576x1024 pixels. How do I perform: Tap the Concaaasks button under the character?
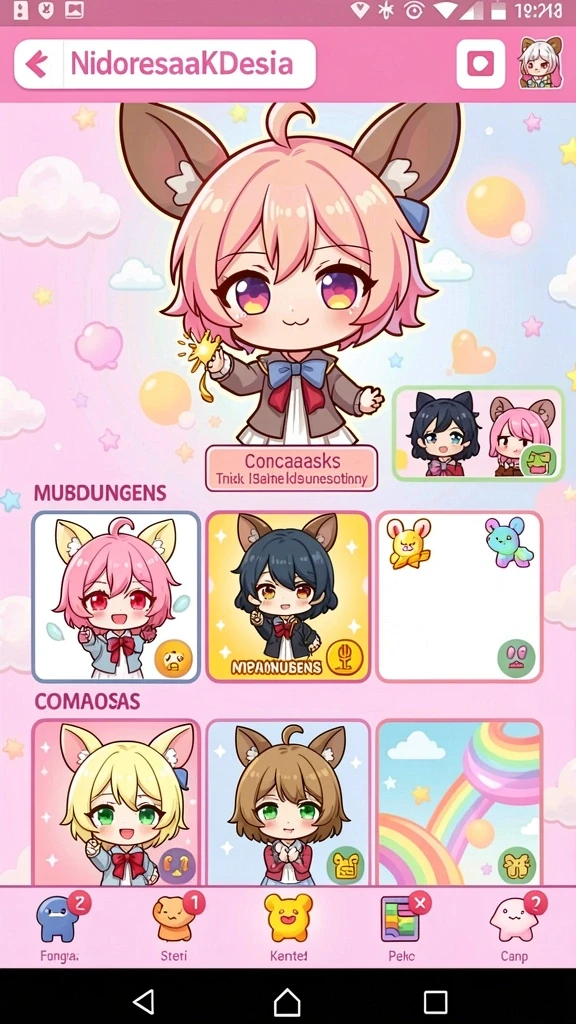point(291,468)
